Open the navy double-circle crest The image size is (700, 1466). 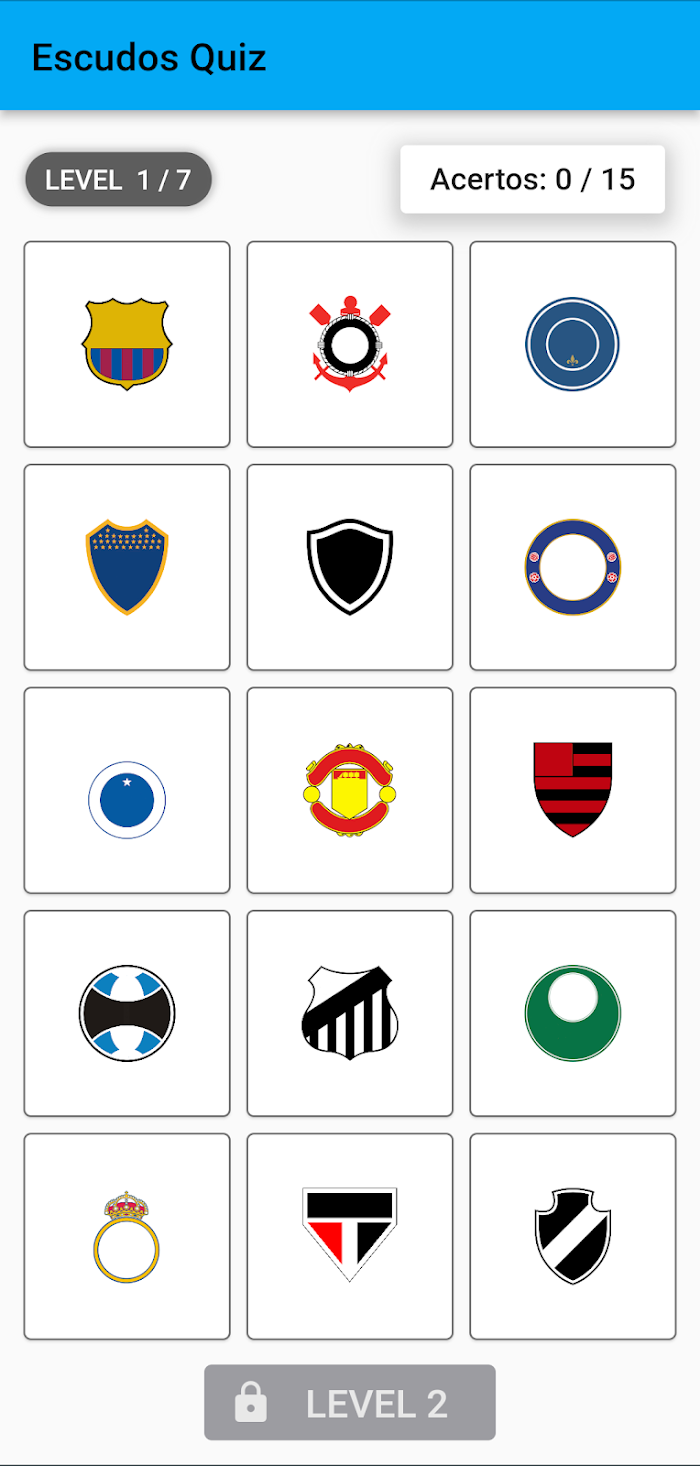pos(573,344)
